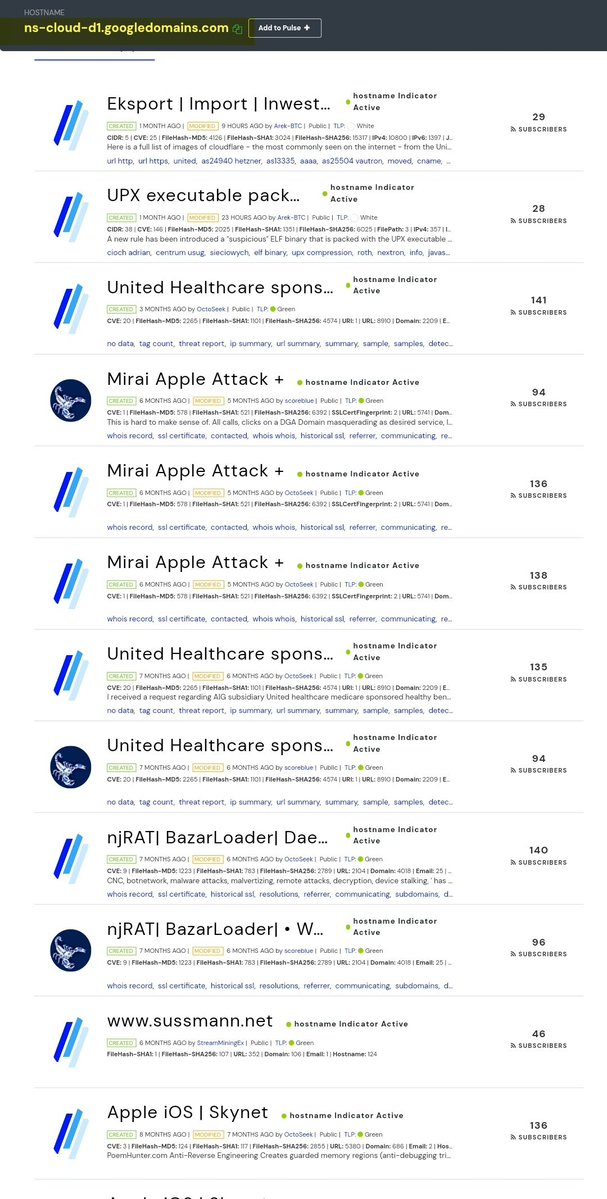Screen dimensions: 607x1199
Task: Select the upx compression tag
Action: [x=321, y=253]
